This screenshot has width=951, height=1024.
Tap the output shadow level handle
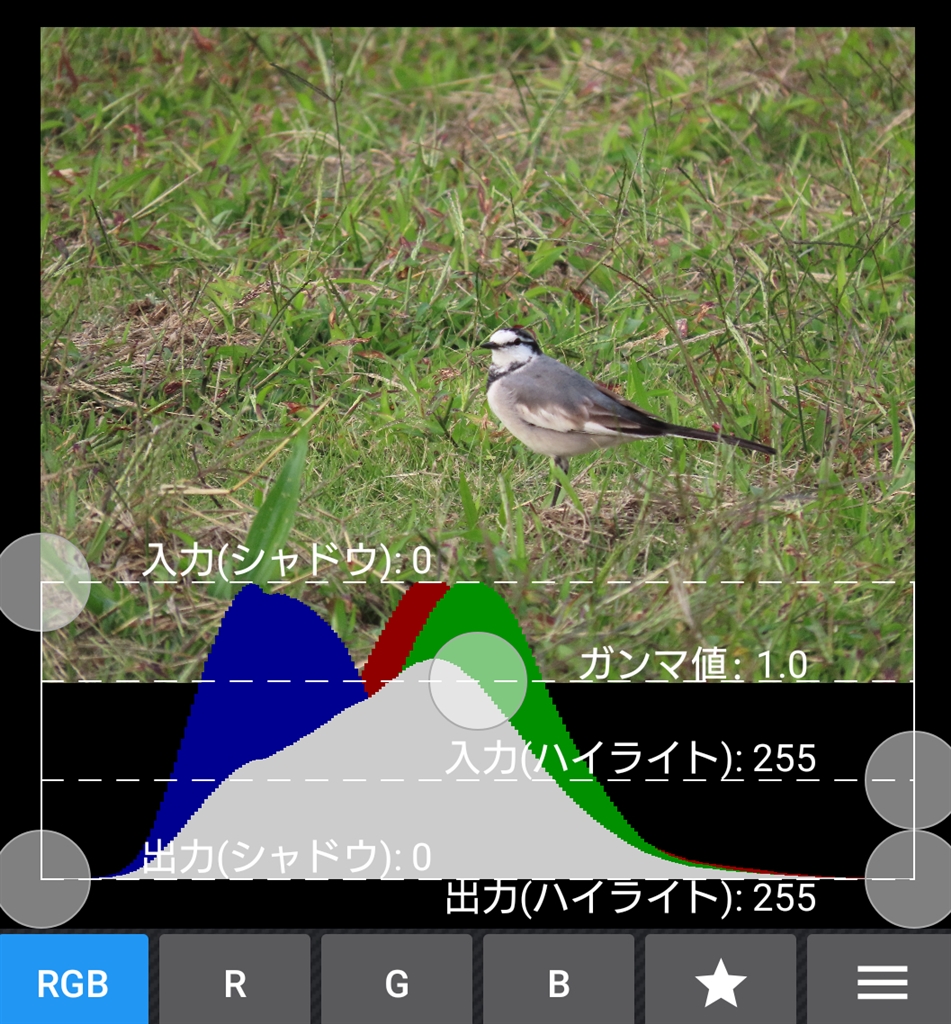tap(43, 878)
